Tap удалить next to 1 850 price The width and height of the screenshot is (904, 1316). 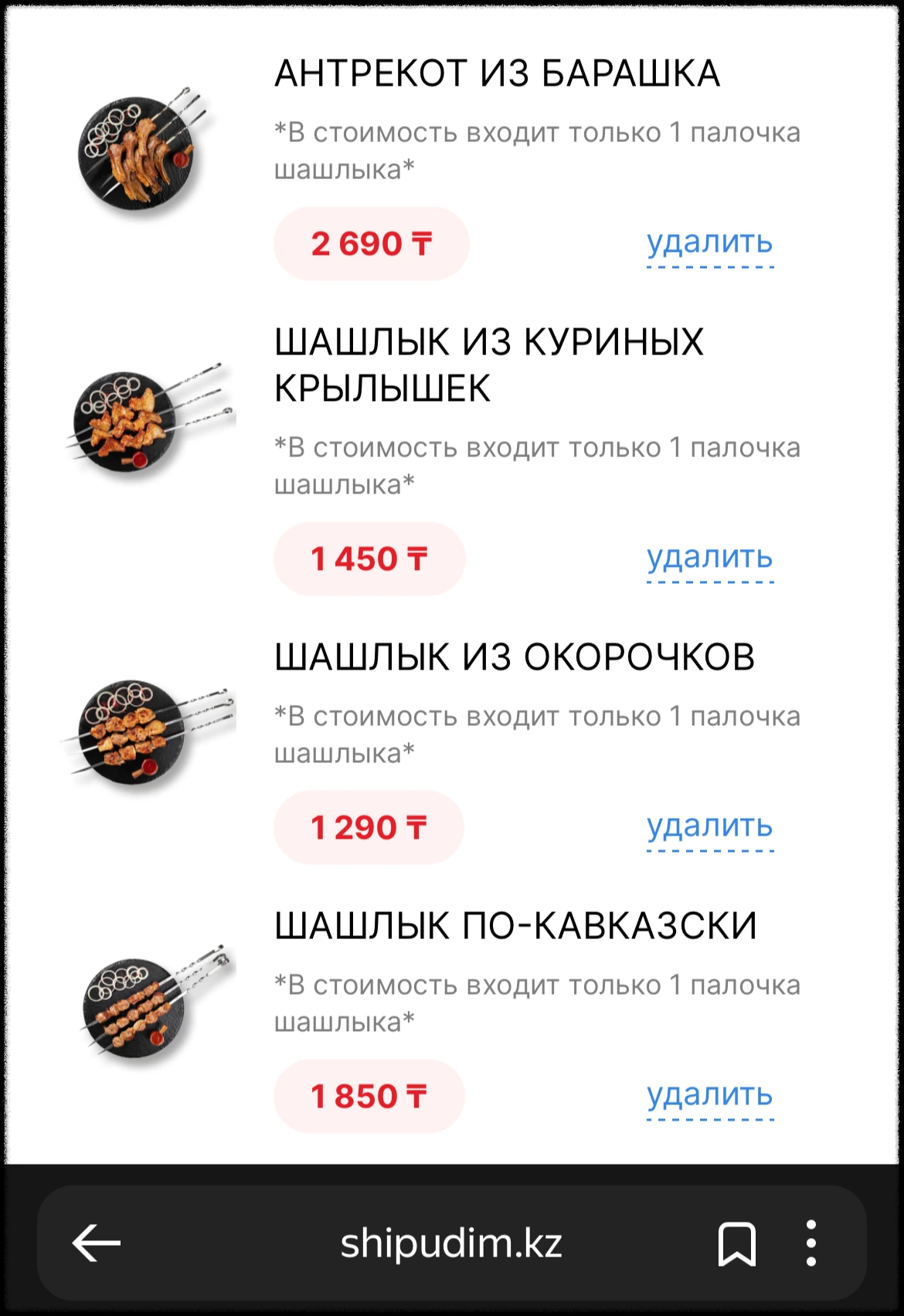[x=708, y=1095]
